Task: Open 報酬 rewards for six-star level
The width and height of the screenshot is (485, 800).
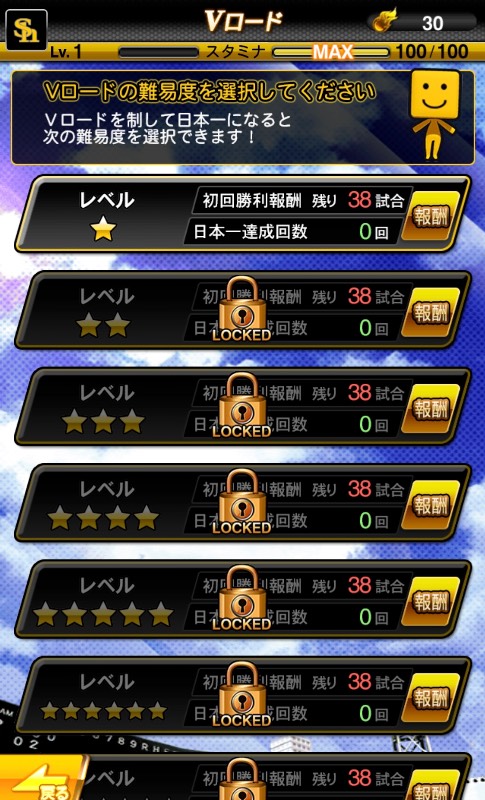Action: tap(430, 698)
